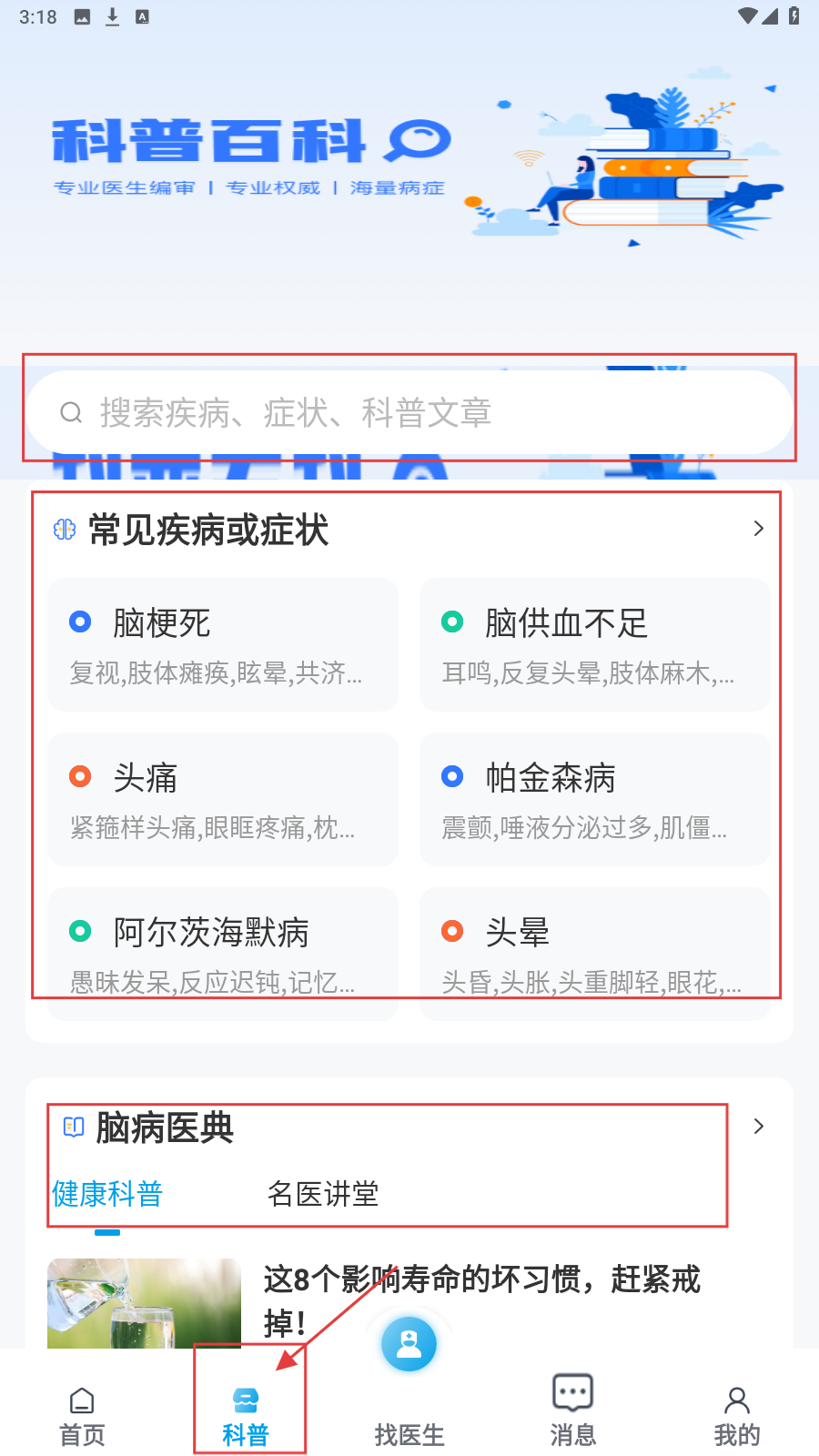Open the 帕金森病 card
The height and width of the screenshot is (1456, 819).
point(594,799)
